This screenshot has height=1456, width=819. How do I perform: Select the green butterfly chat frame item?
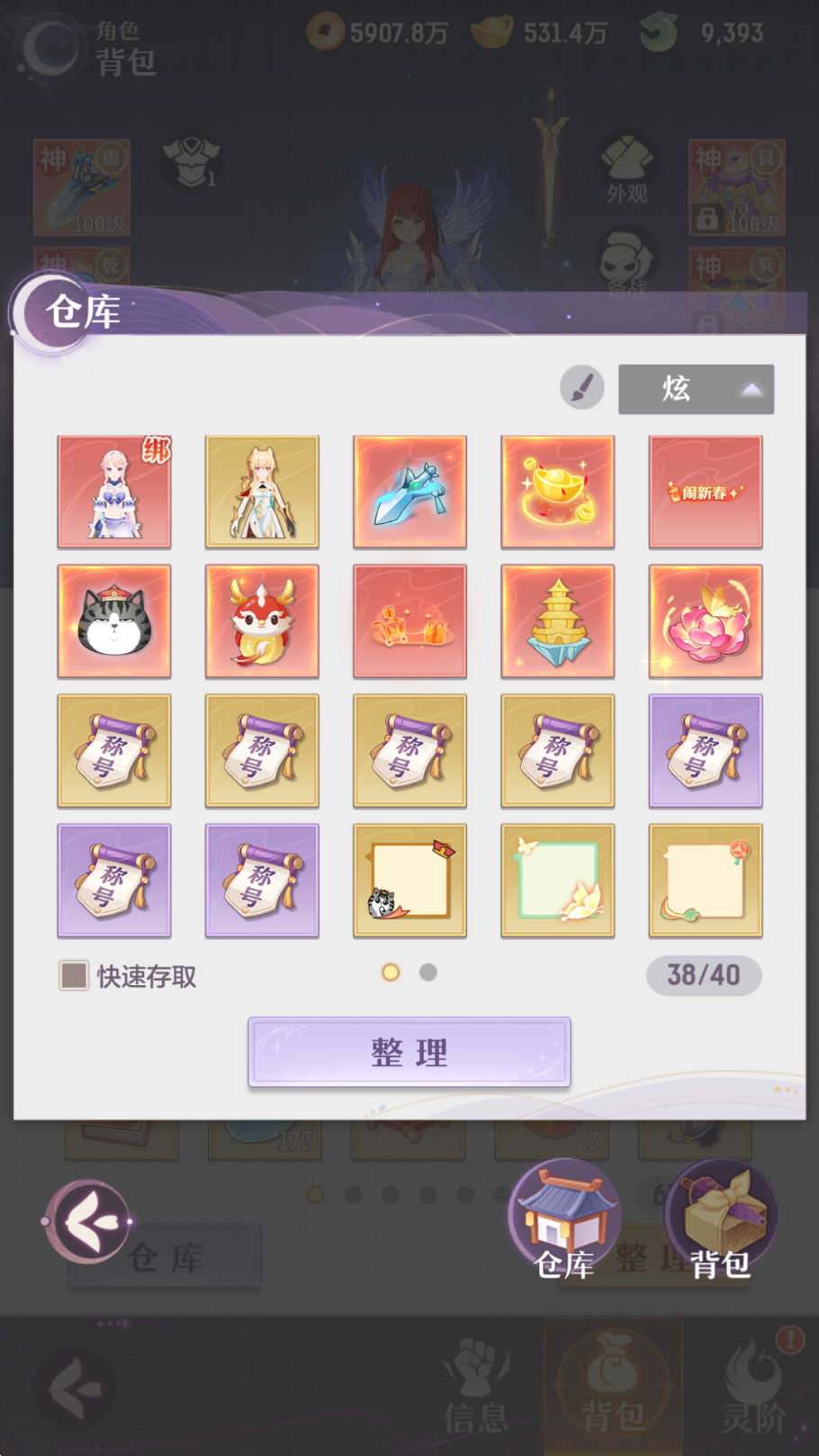557,881
